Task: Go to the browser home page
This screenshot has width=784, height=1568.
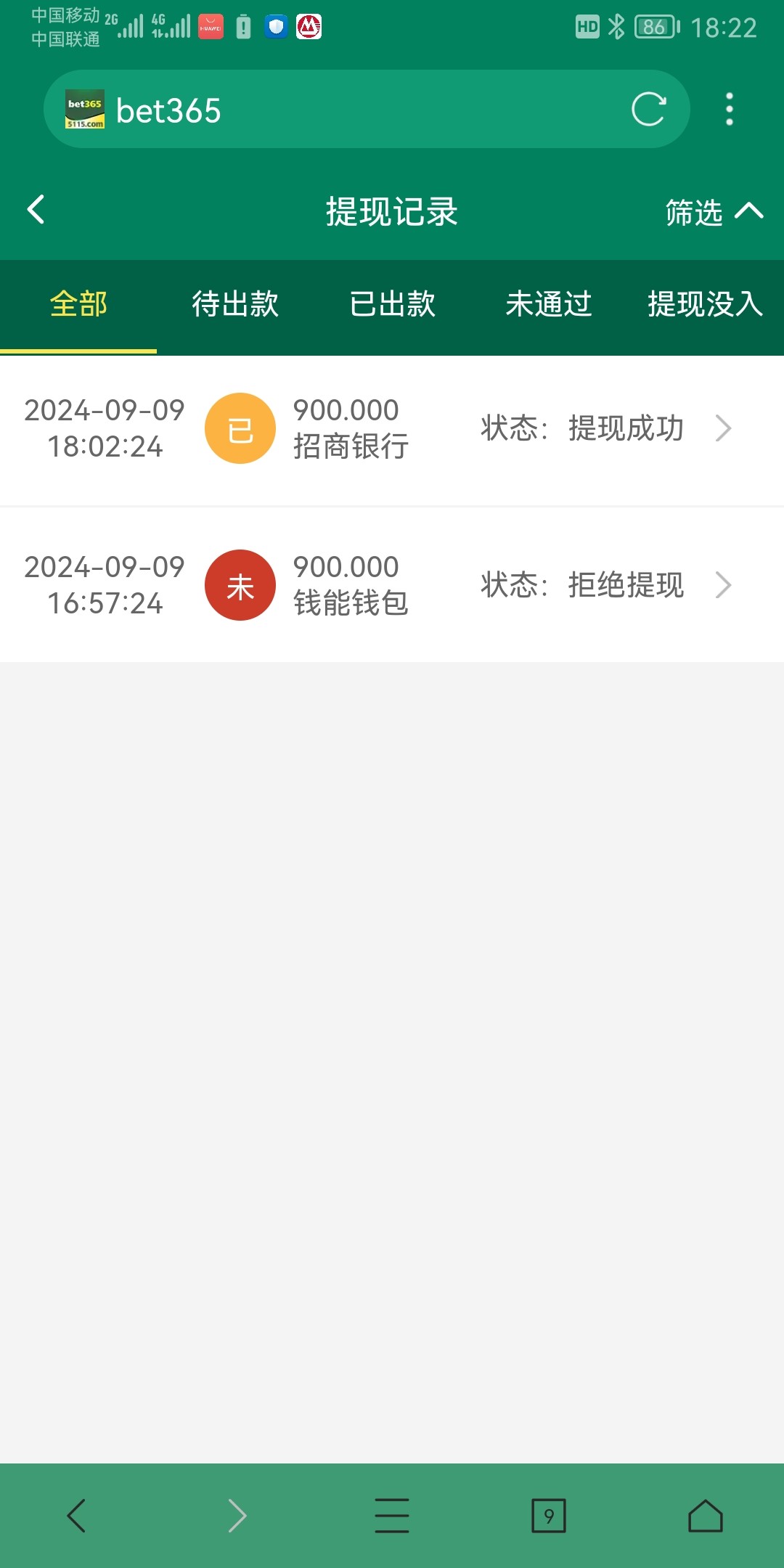Action: point(705,1516)
